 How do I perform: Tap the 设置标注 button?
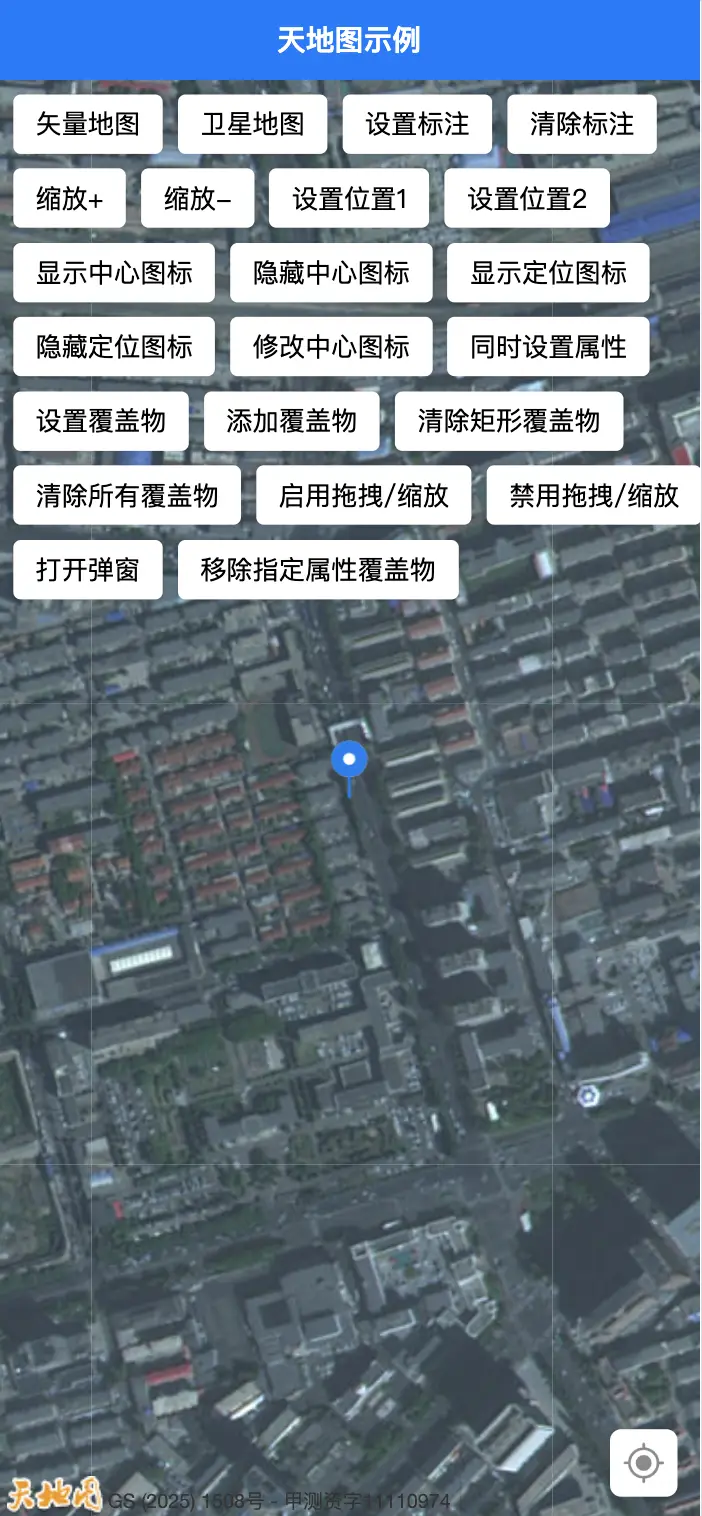coord(417,125)
